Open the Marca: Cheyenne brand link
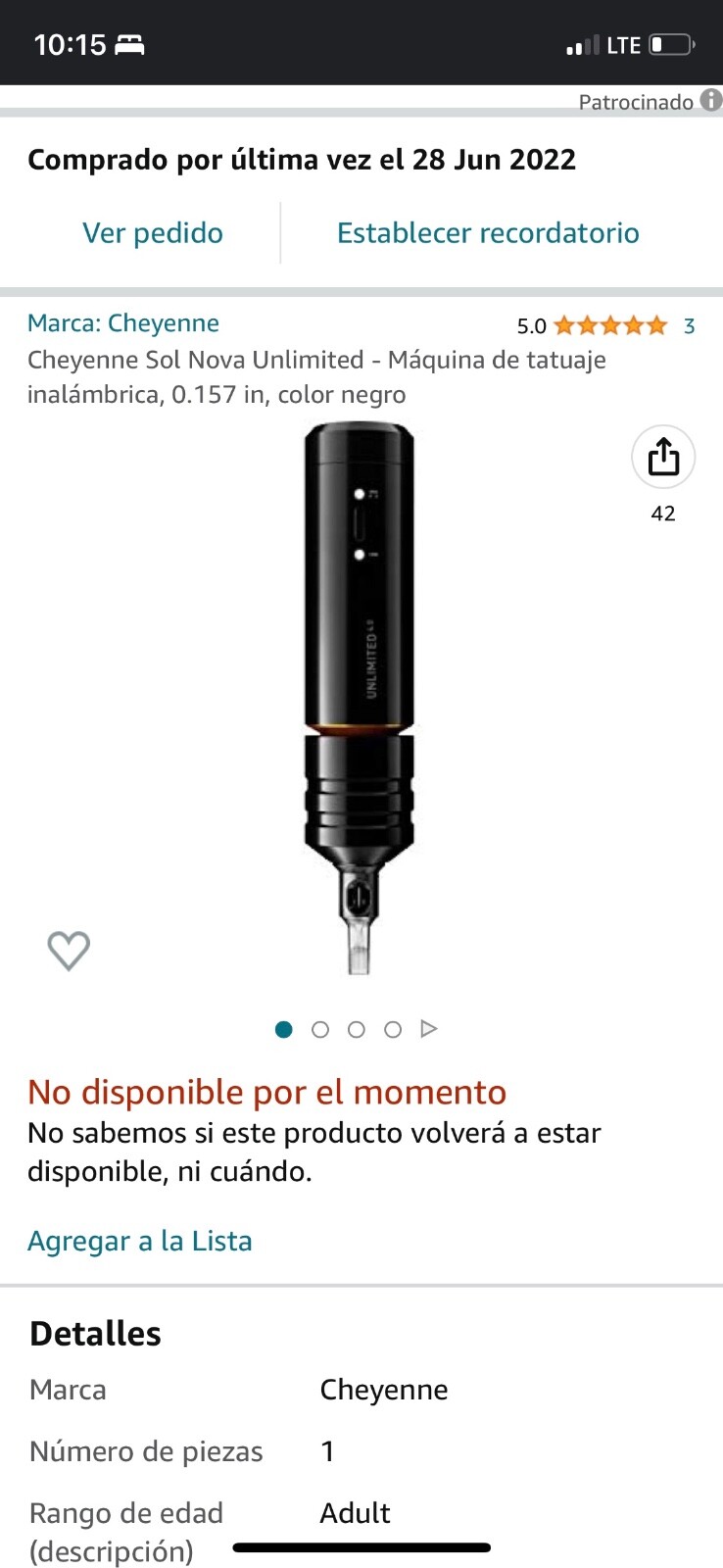This screenshot has height=1568, width=723. click(123, 323)
